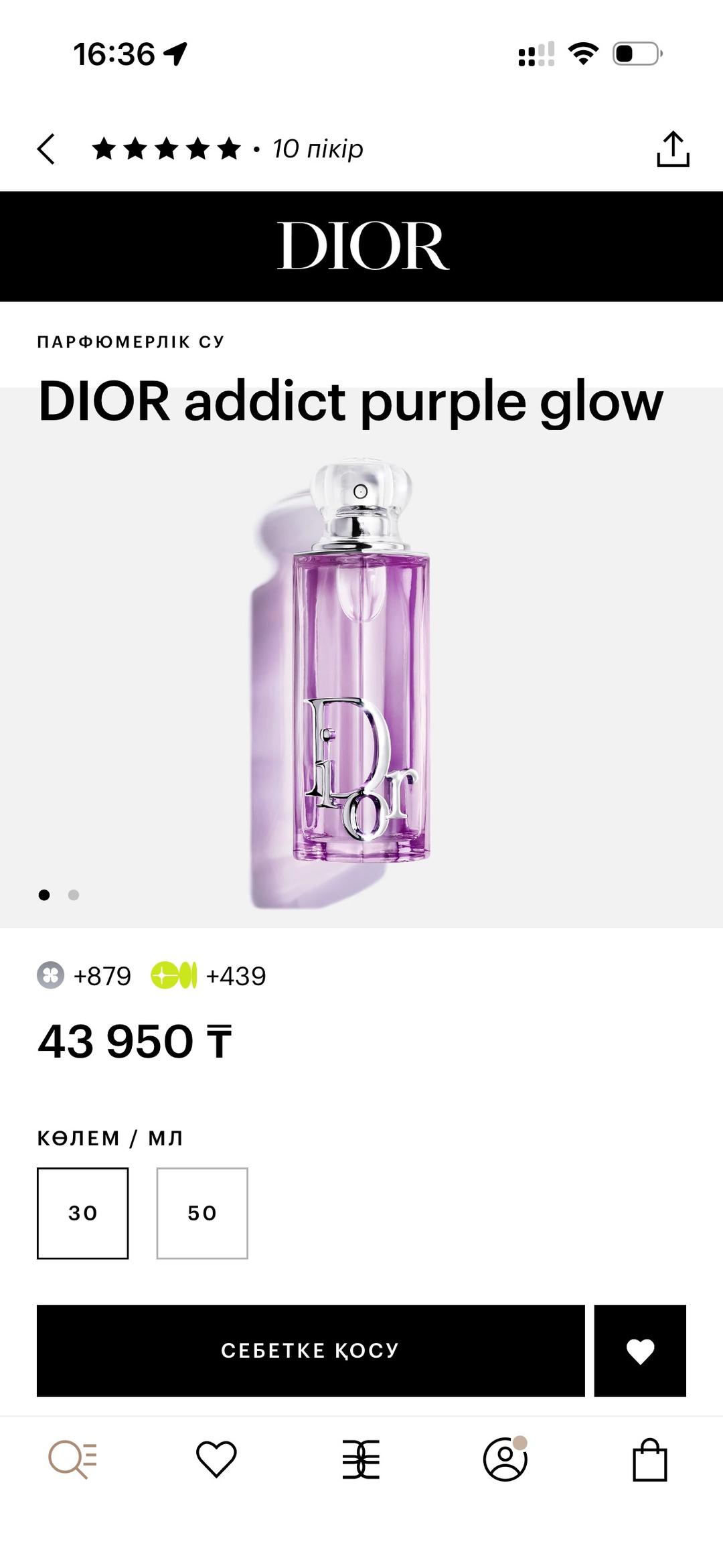Select the 30 ml volume option
Image resolution: width=723 pixels, height=1568 pixels.
click(82, 1213)
